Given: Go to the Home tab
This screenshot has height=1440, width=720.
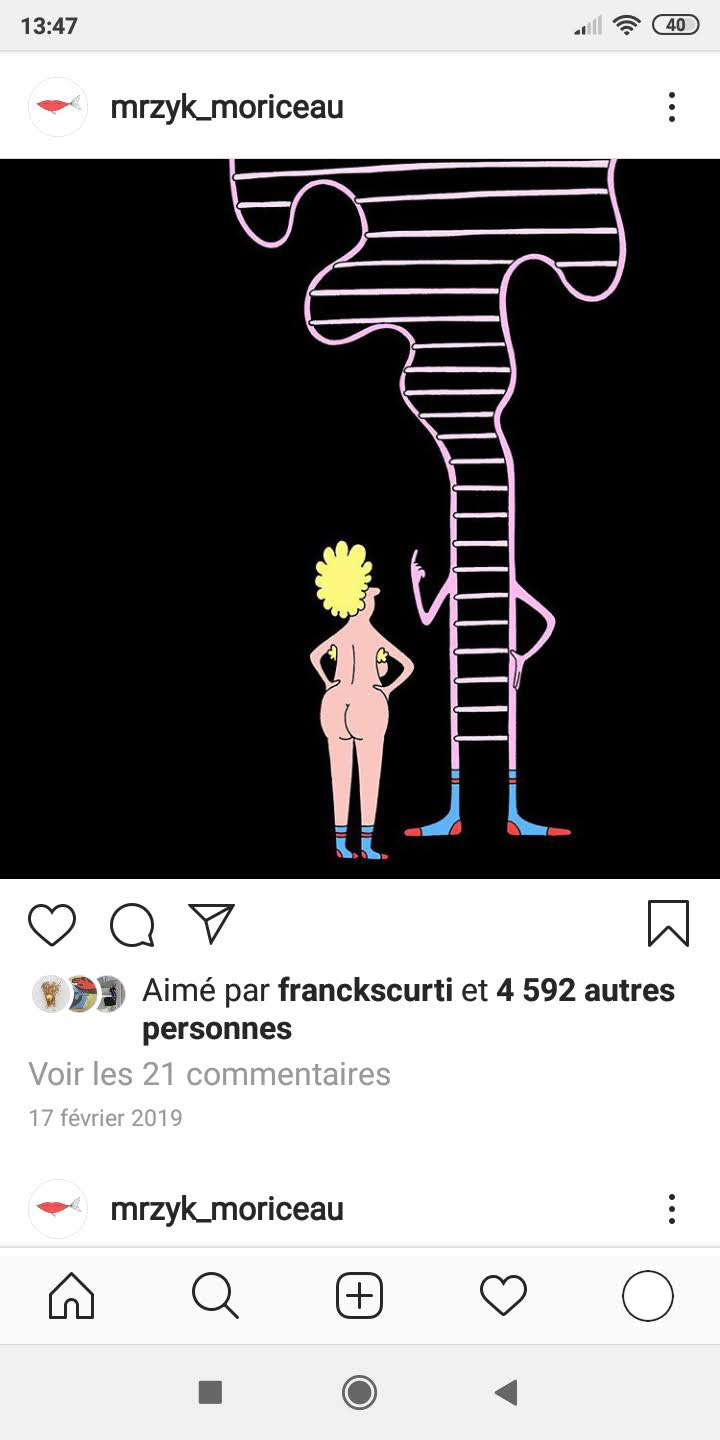Looking at the screenshot, I should (x=72, y=1296).
